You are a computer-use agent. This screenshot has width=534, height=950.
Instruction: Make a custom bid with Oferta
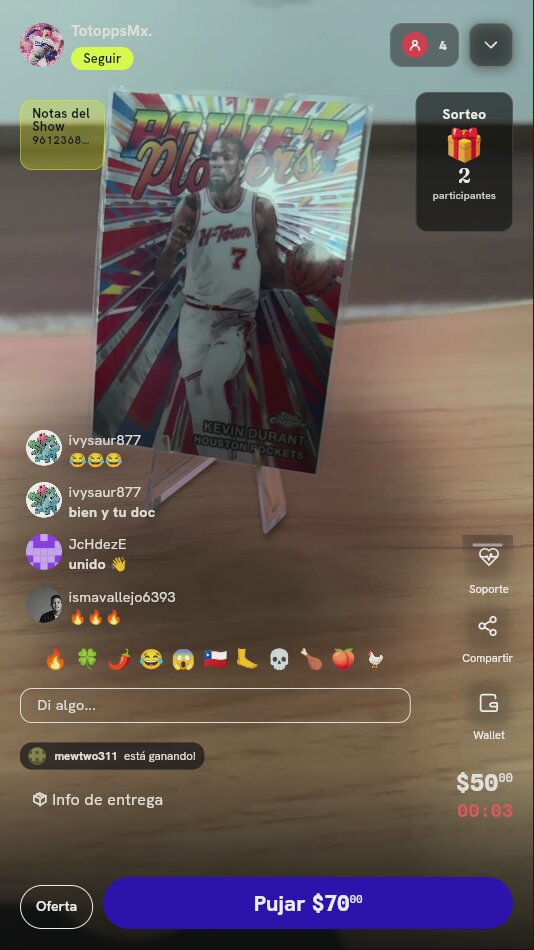(56, 906)
